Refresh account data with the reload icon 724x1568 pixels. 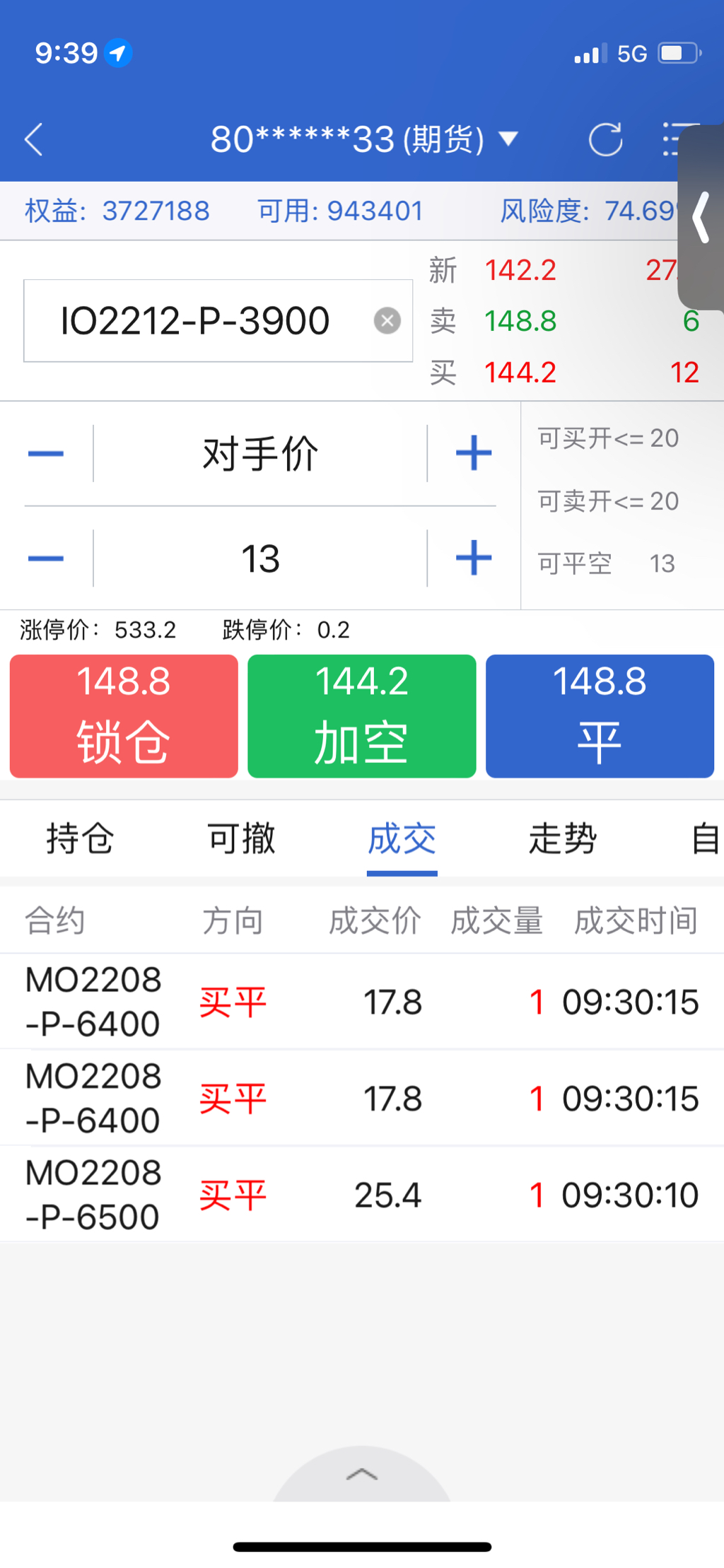[605, 139]
